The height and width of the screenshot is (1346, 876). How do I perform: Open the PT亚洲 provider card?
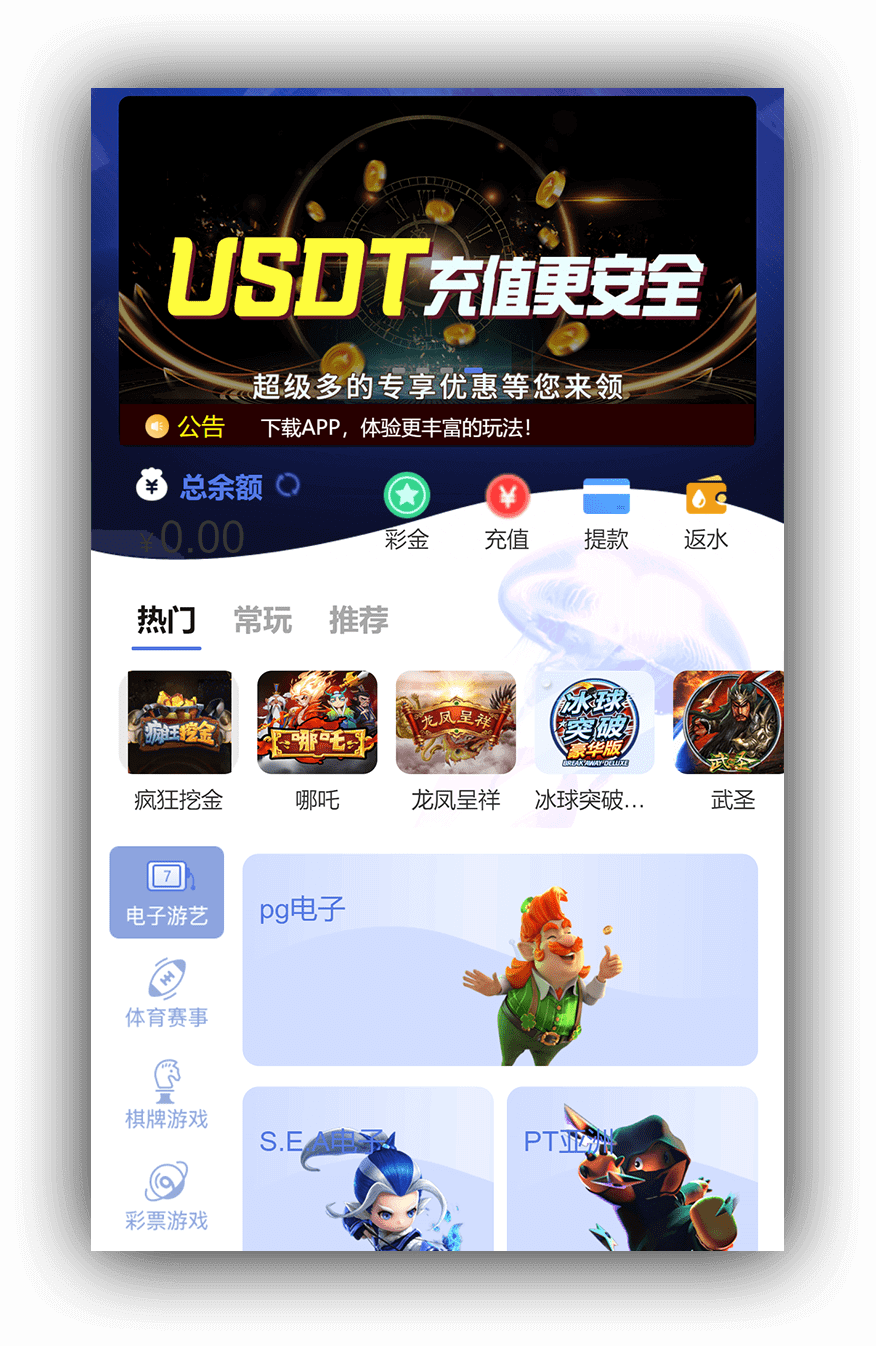click(x=632, y=1168)
